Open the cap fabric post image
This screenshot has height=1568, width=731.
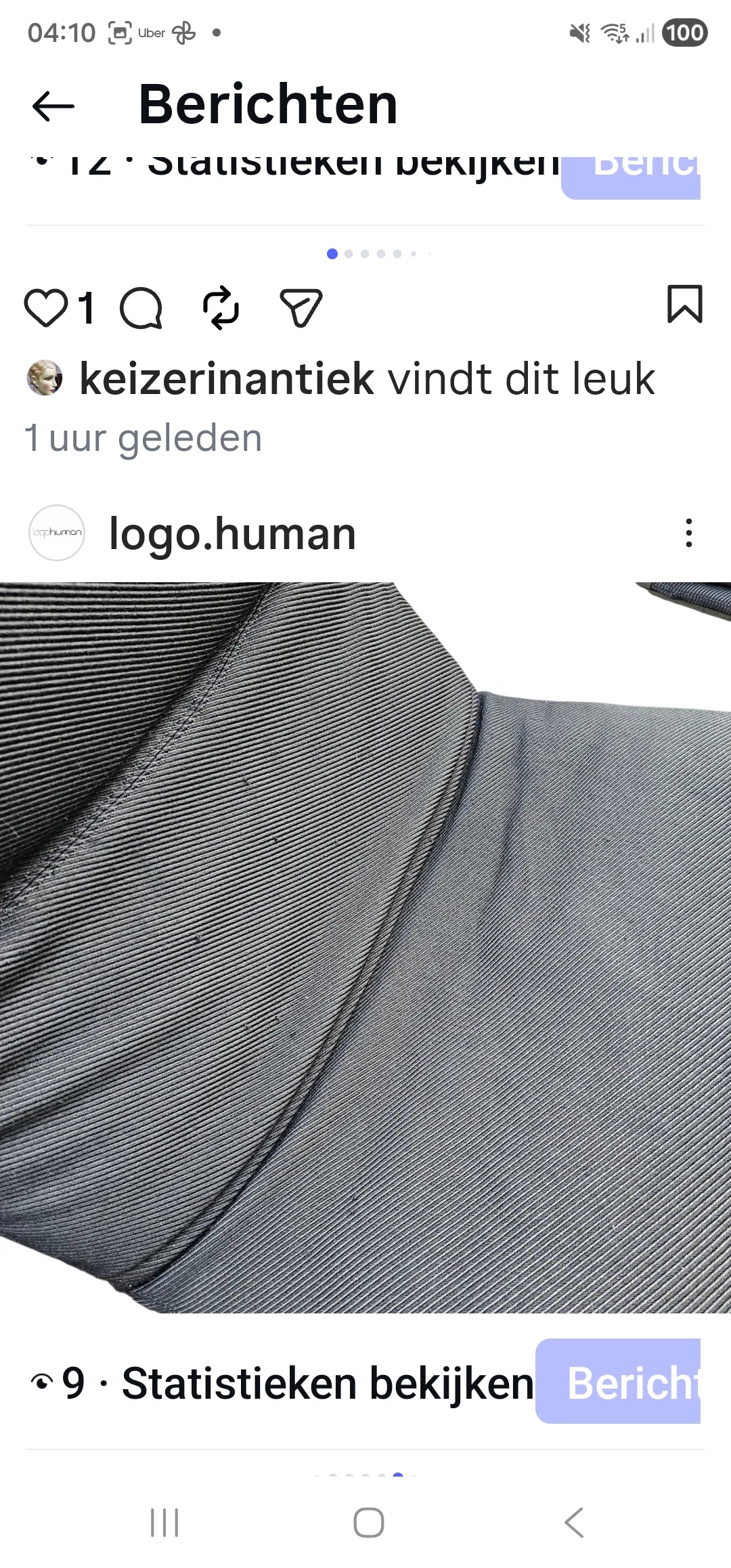click(x=365, y=948)
